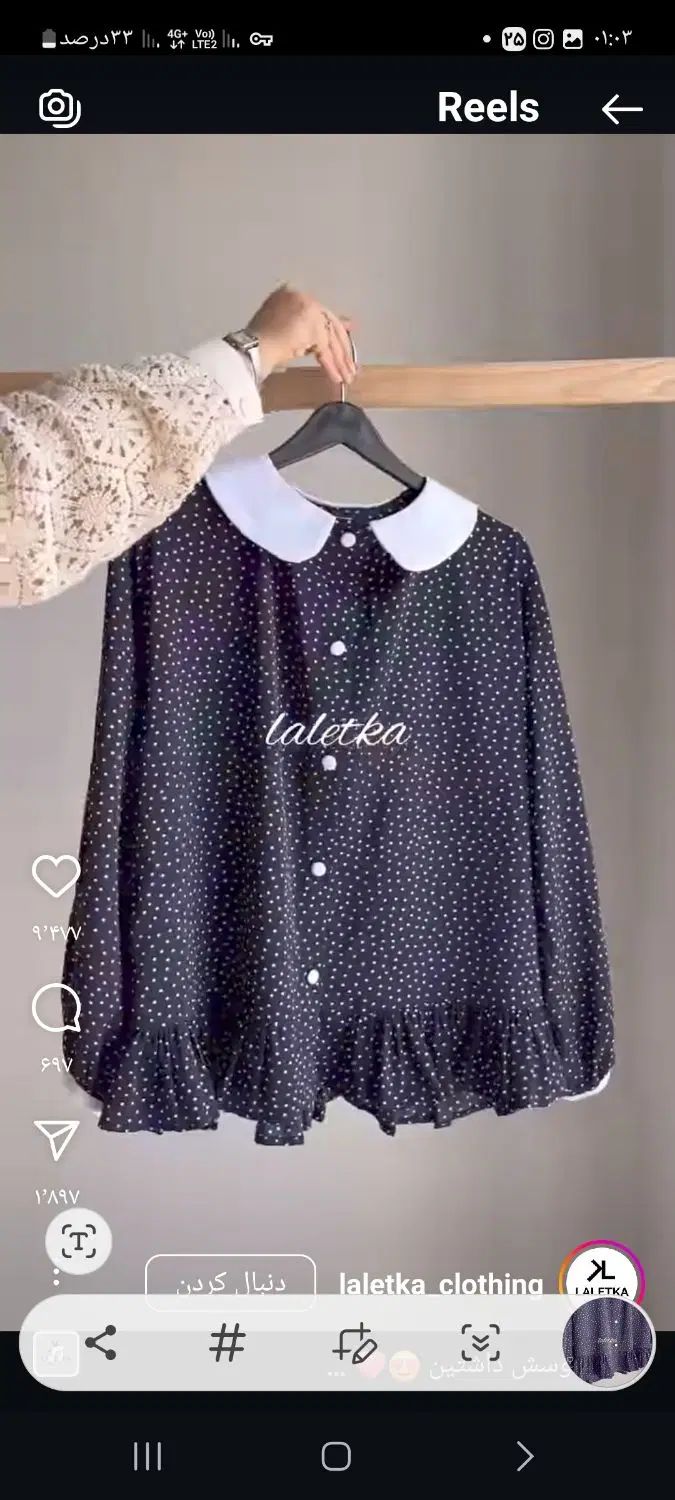675x1500 pixels.
Task: Open the comments on this reel
Action: (56, 1008)
